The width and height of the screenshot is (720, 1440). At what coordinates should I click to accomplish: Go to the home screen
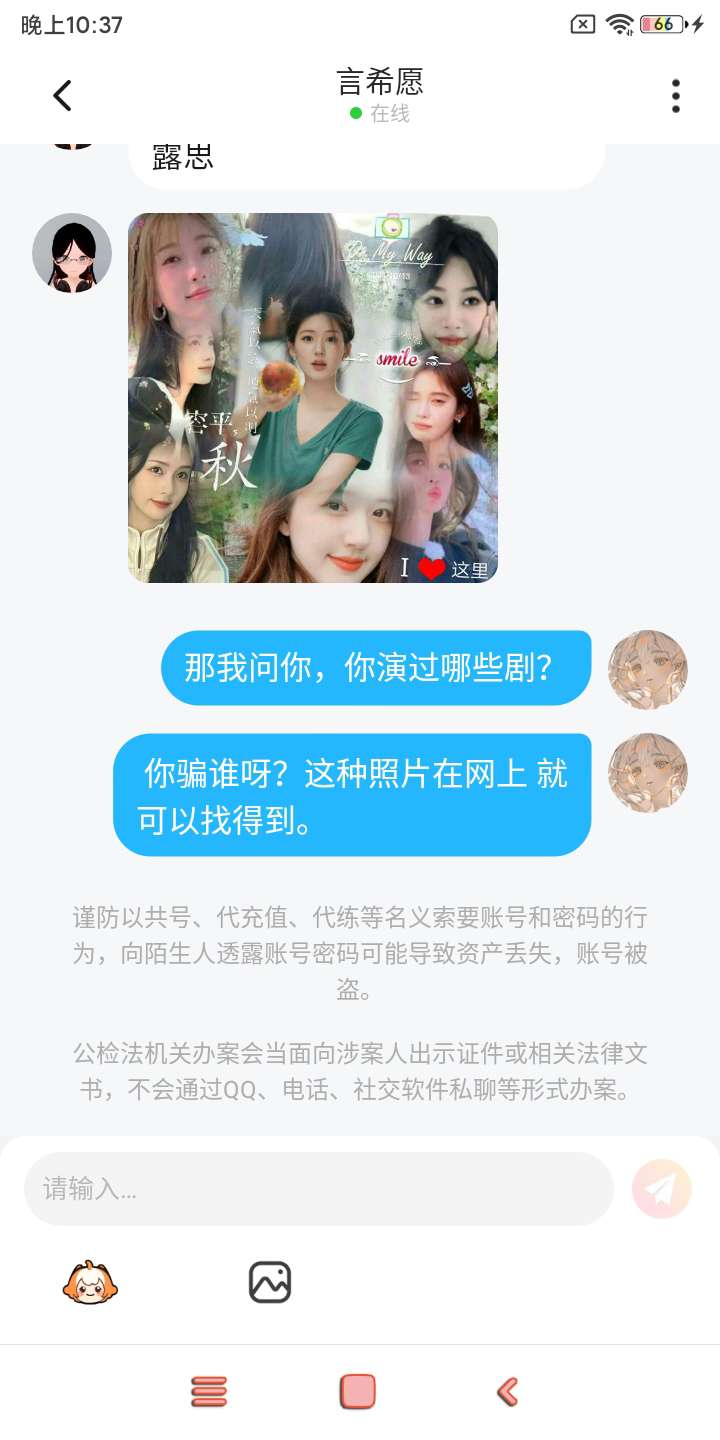358,1392
